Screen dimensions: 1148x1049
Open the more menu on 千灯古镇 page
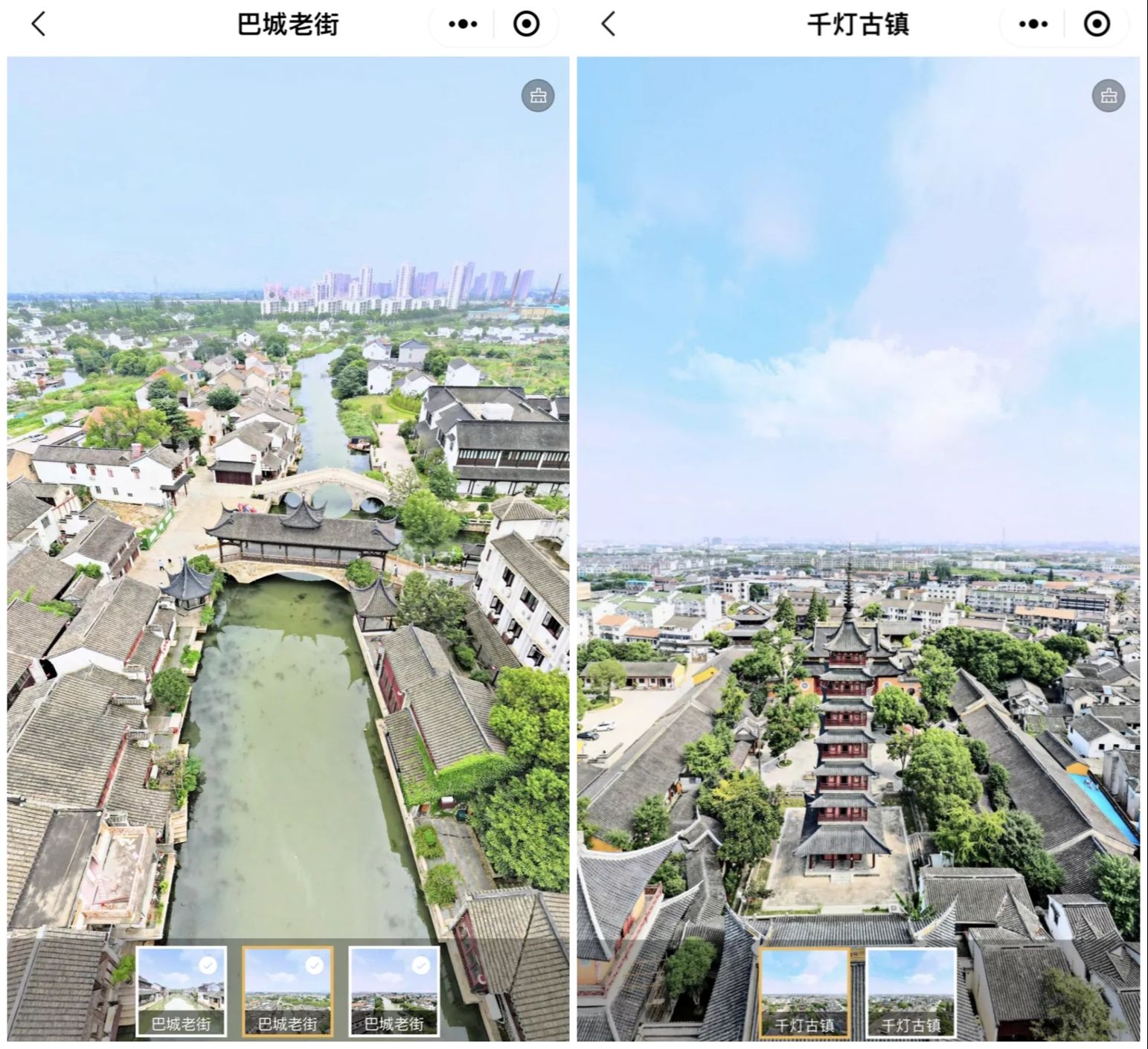pos(1033,25)
